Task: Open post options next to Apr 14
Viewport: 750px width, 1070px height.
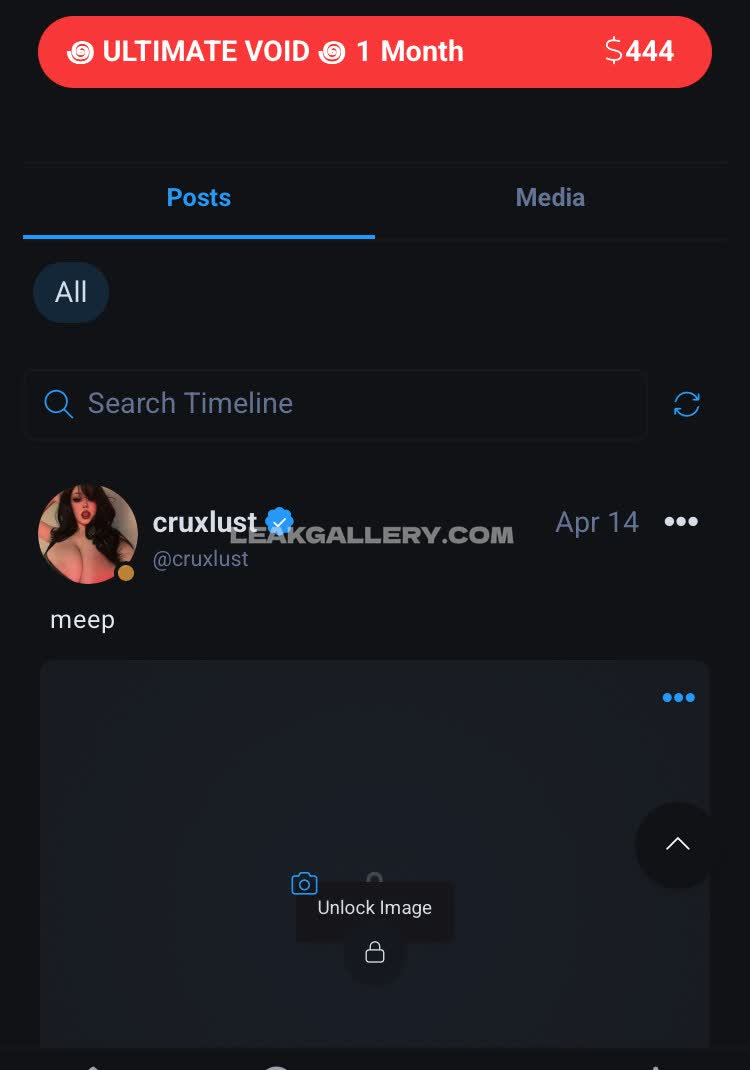Action: 681,522
